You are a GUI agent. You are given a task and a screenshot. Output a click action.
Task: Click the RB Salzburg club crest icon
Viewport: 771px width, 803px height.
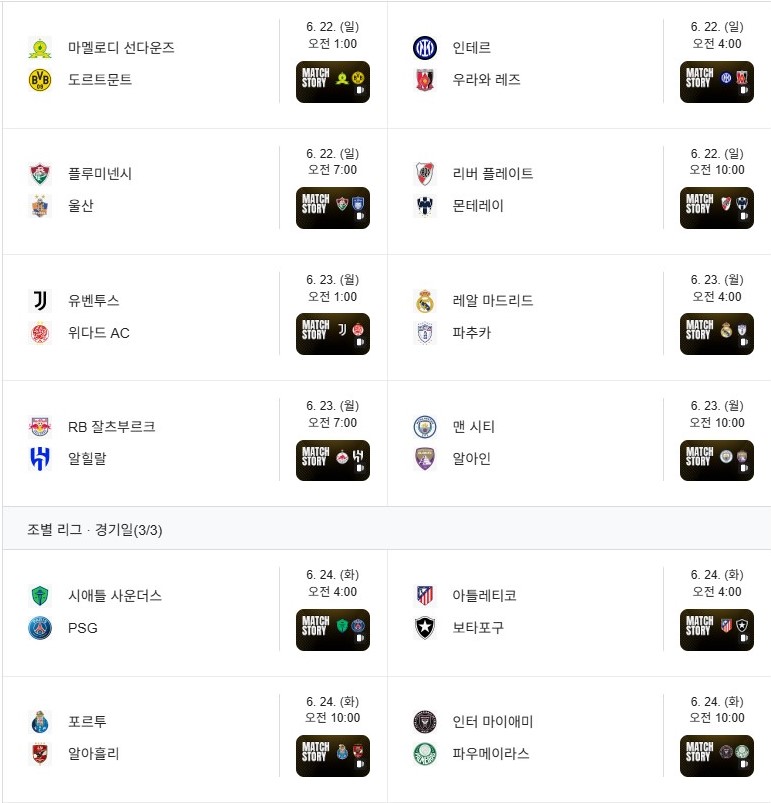pos(40,425)
